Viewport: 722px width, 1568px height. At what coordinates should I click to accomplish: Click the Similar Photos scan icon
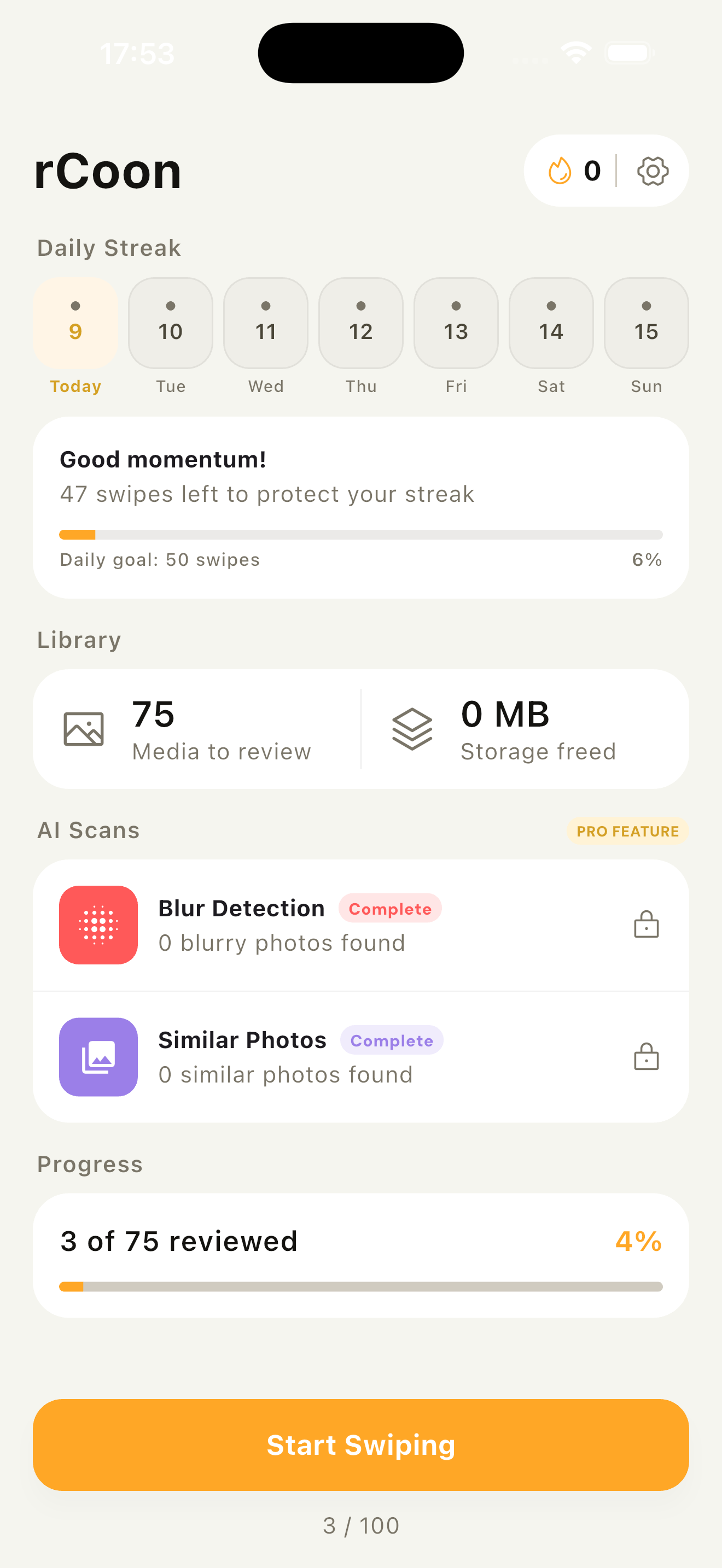tap(98, 1057)
